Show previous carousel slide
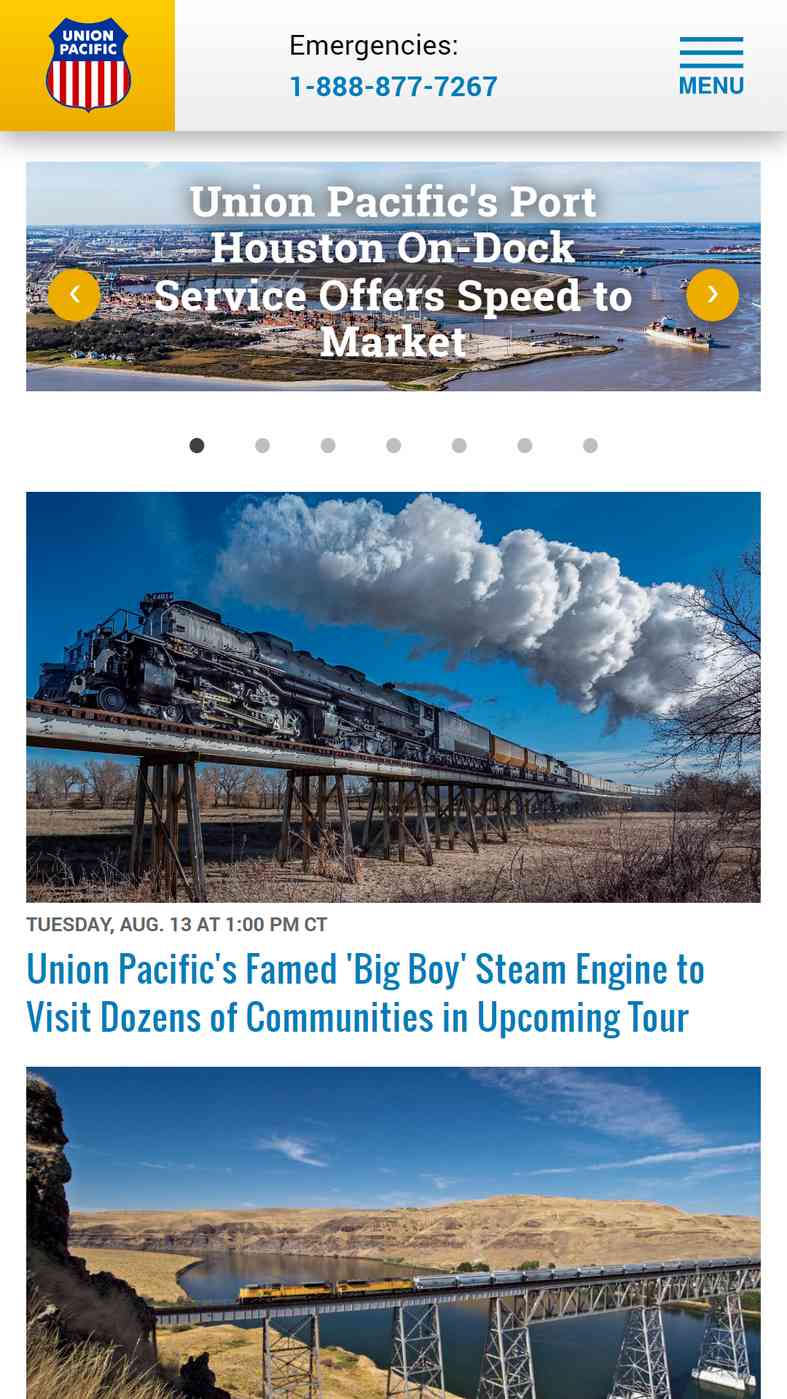The image size is (787, 1399). click(x=74, y=295)
